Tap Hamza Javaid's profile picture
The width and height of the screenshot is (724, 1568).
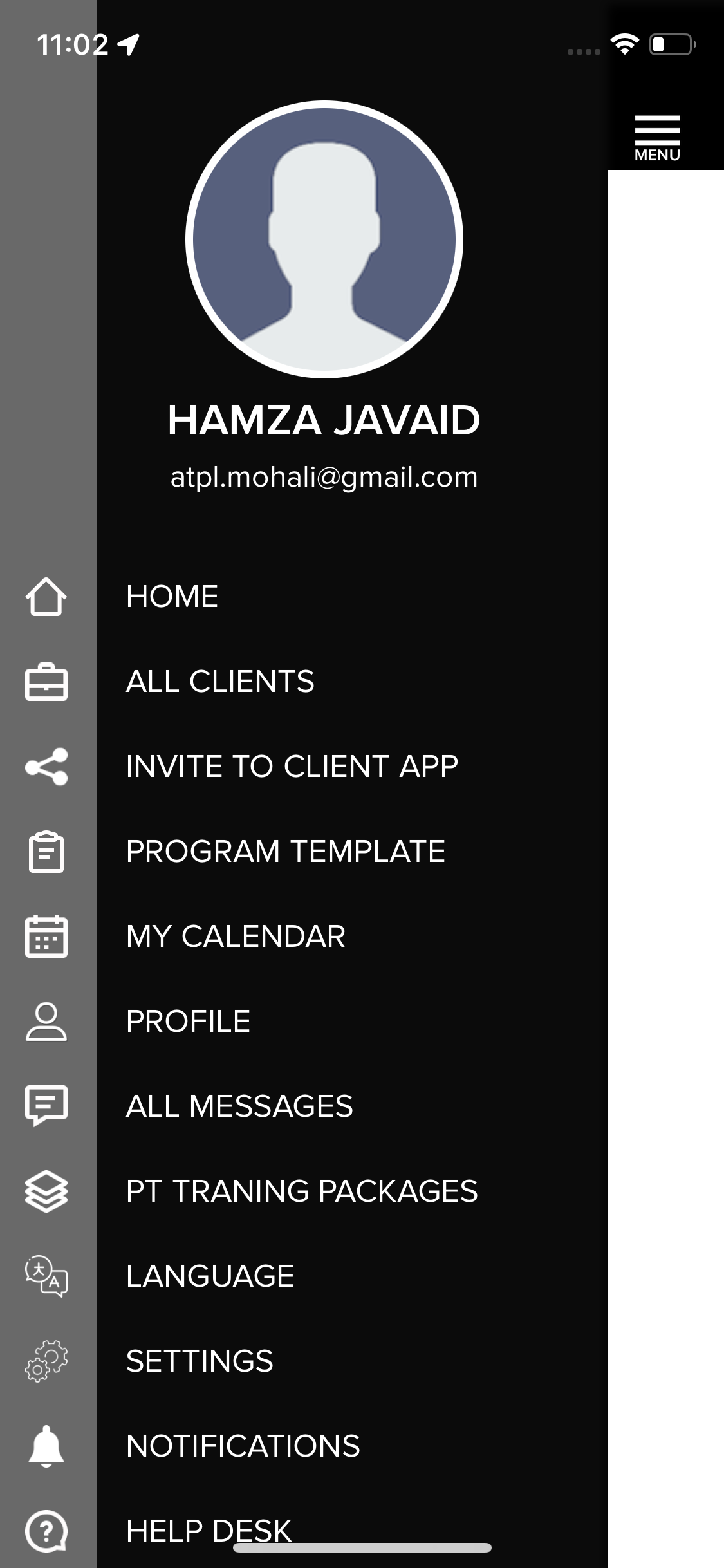pyautogui.click(x=324, y=239)
